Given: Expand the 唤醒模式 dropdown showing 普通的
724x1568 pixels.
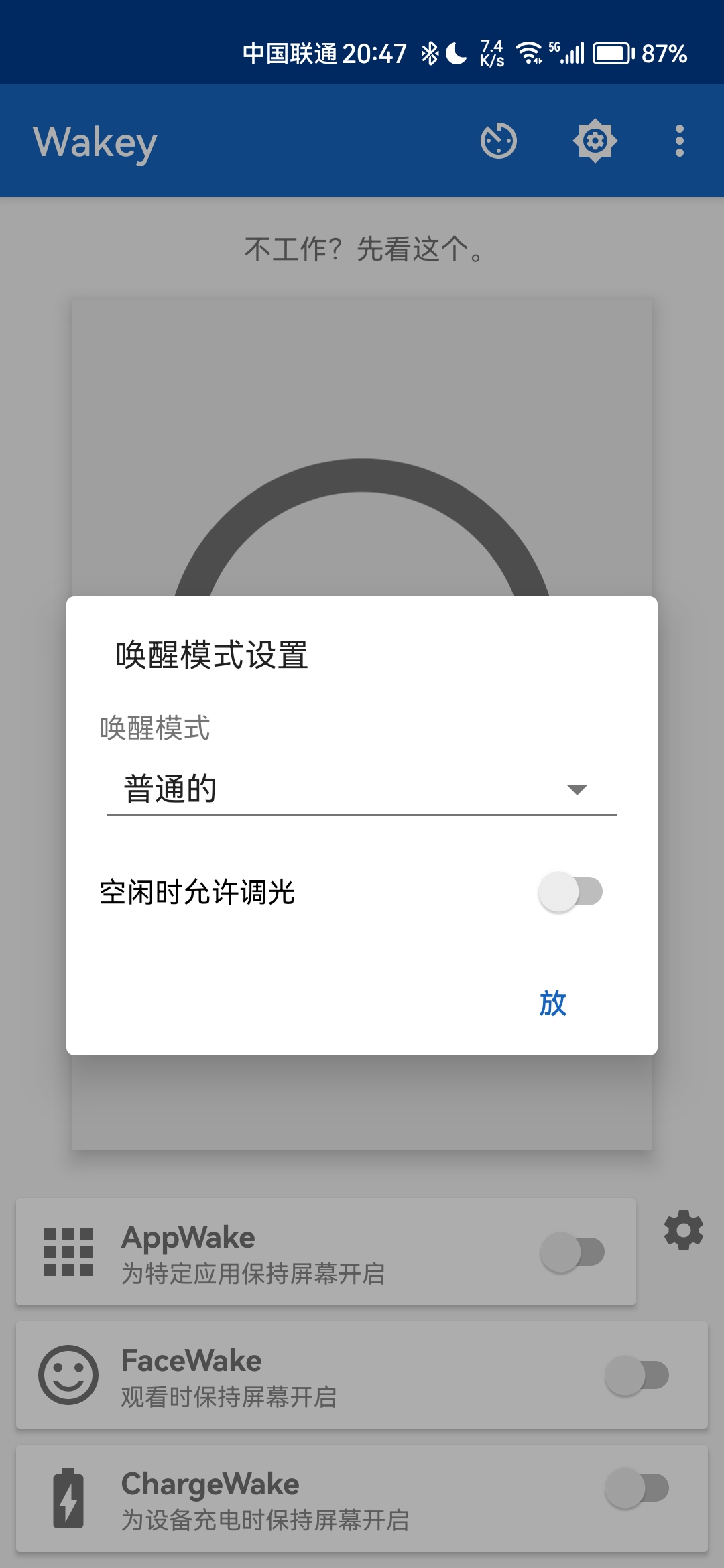Looking at the screenshot, I should [x=362, y=789].
